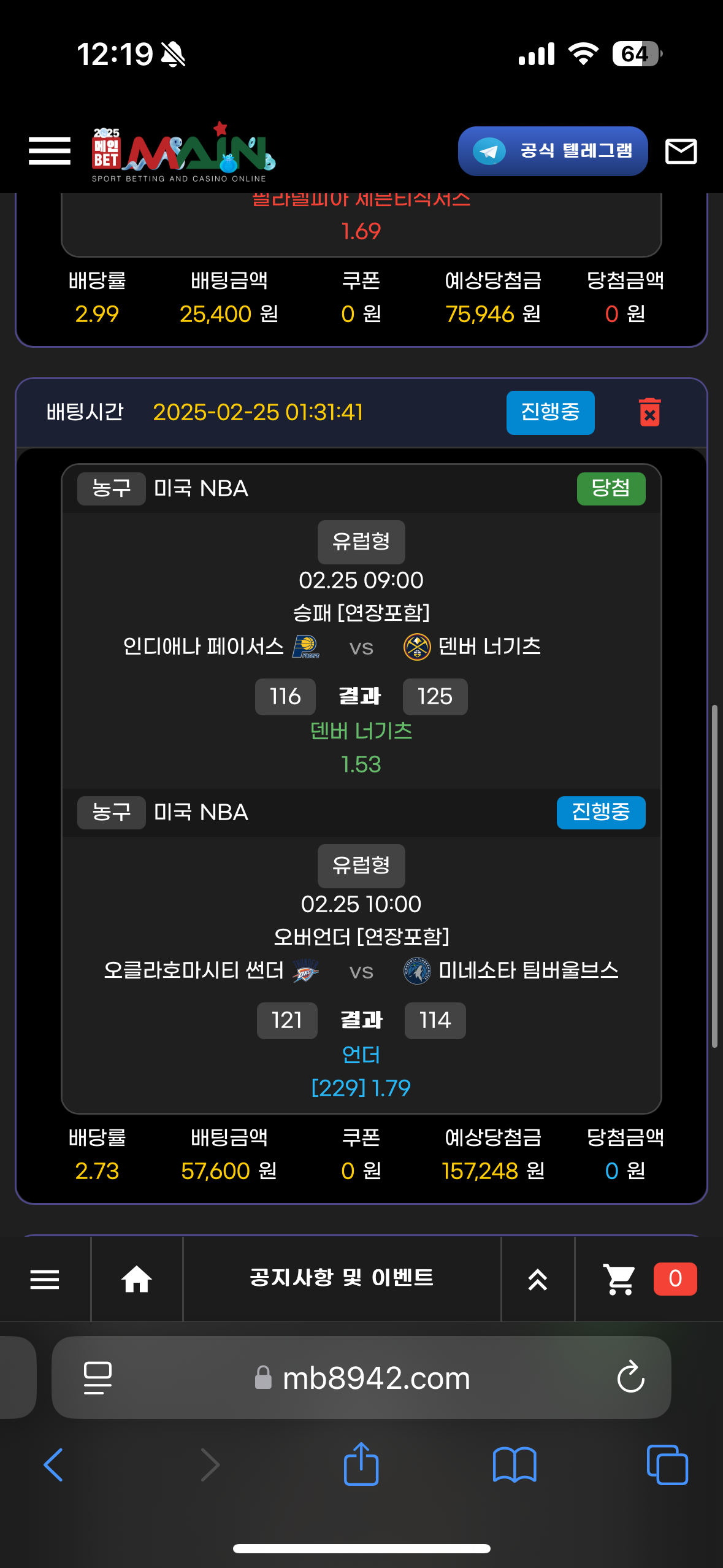Open Safari bookmarks
The height and width of the screenshot is (1568, 723).
[515, 1465]
